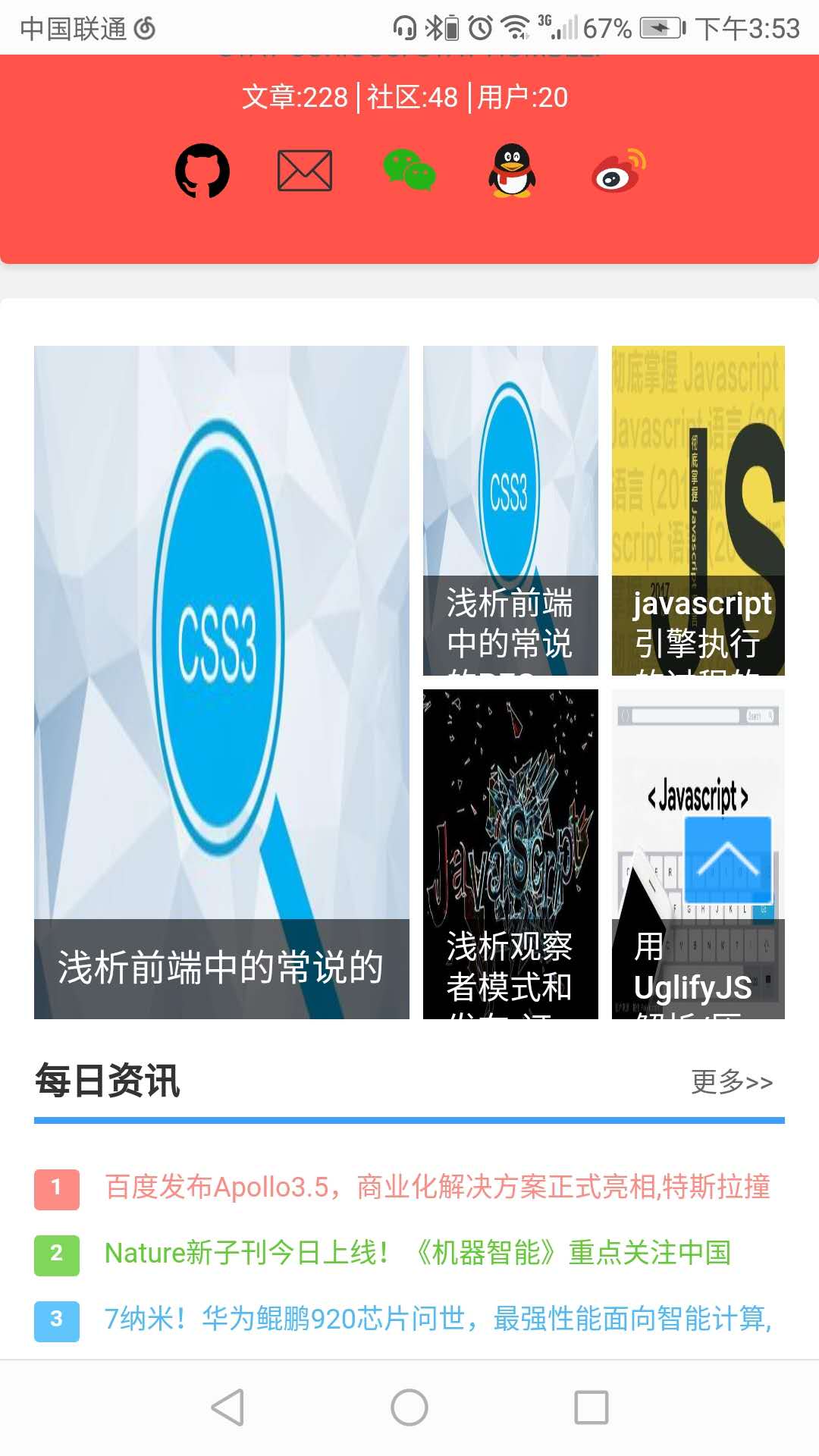
Task: Open news item 华为鲲鹏920芯片问世
Action: (437, 1319)
